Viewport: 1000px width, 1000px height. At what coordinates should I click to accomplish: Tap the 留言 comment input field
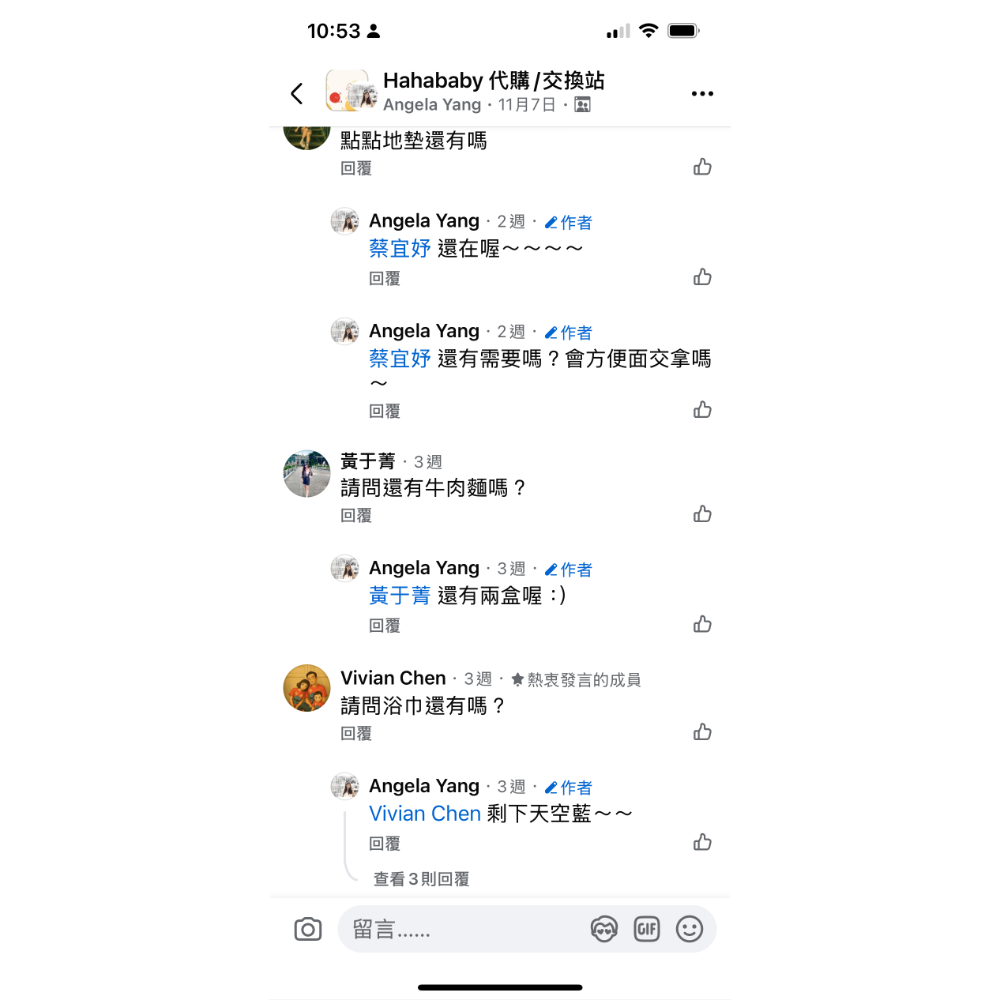[460, 930]
